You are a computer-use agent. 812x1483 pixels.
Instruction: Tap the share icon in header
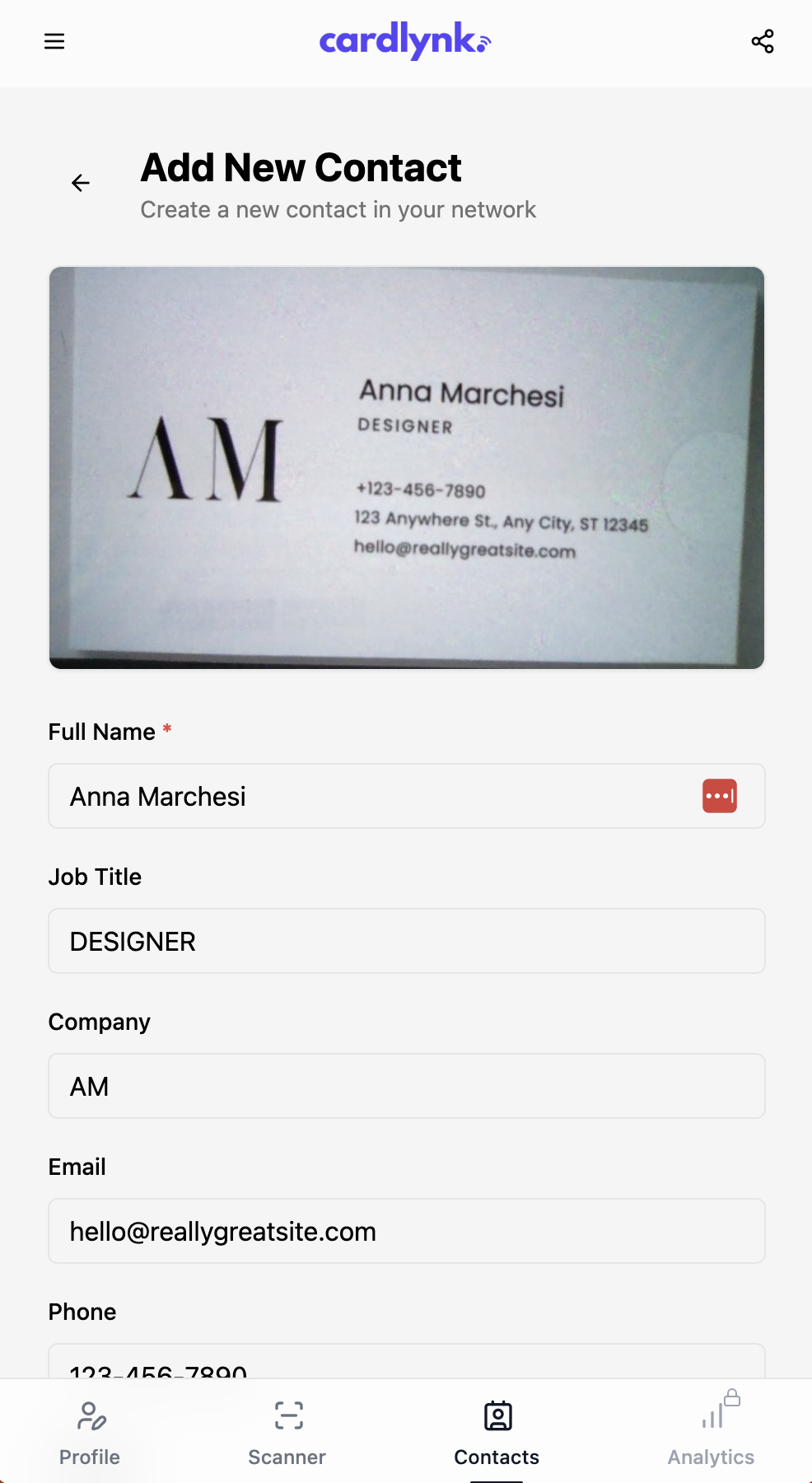[763, 41]
